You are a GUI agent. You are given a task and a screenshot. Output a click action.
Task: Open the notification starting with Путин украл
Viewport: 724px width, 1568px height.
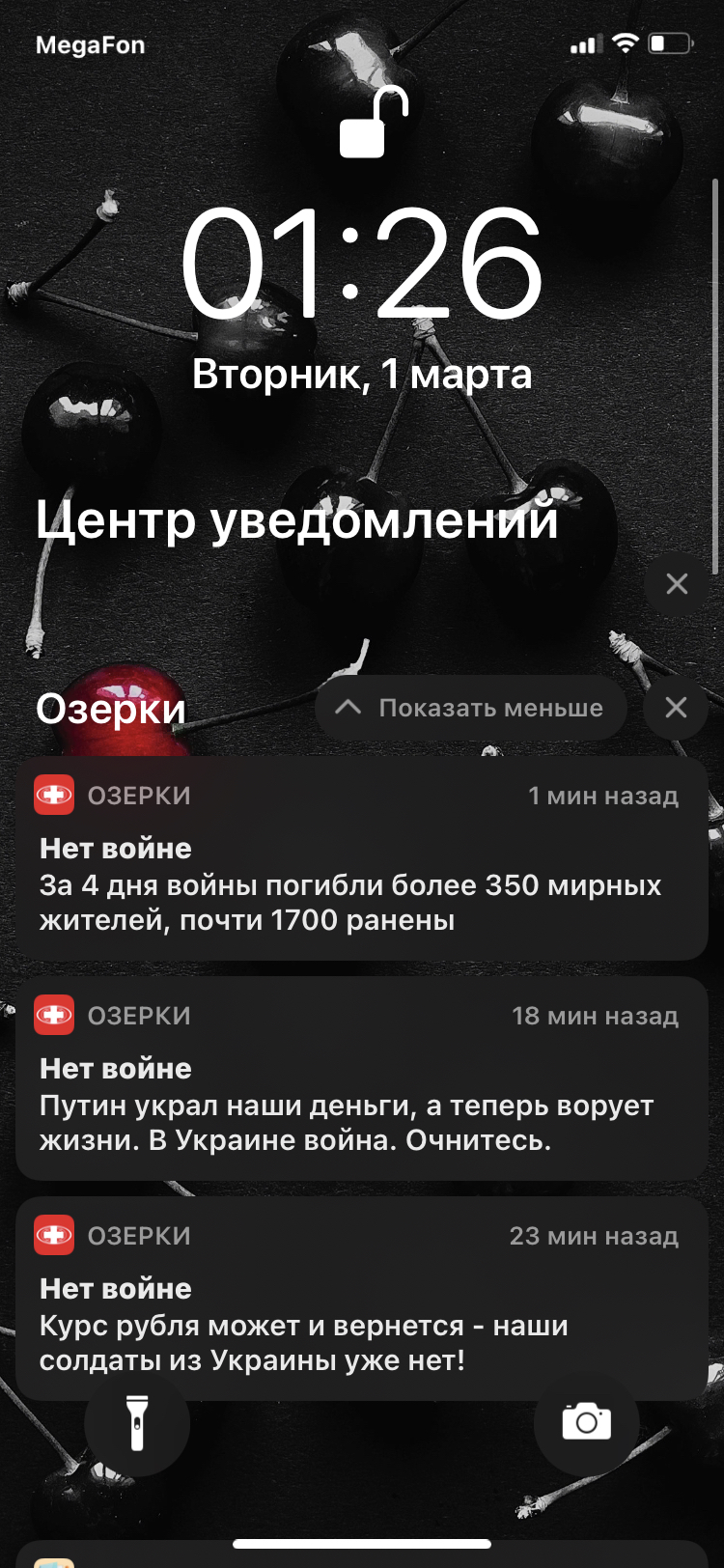(x=361, y=1078)
